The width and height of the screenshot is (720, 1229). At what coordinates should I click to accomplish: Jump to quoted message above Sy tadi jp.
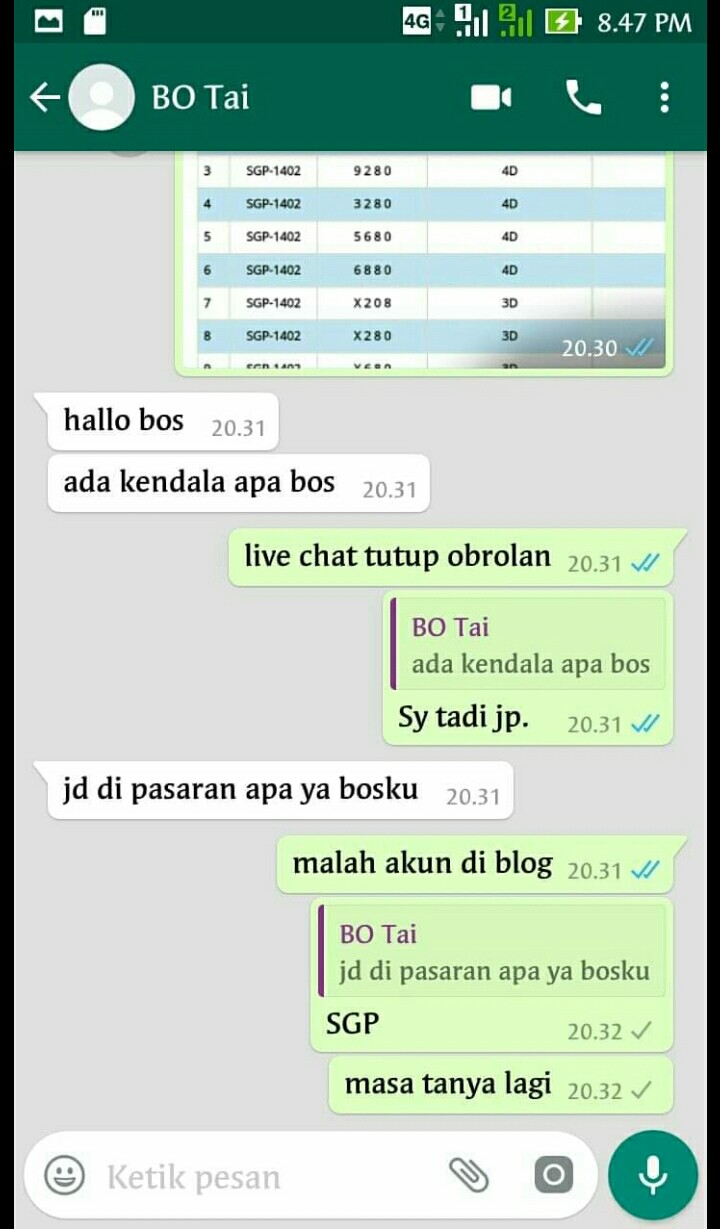(x=528, y=645)
